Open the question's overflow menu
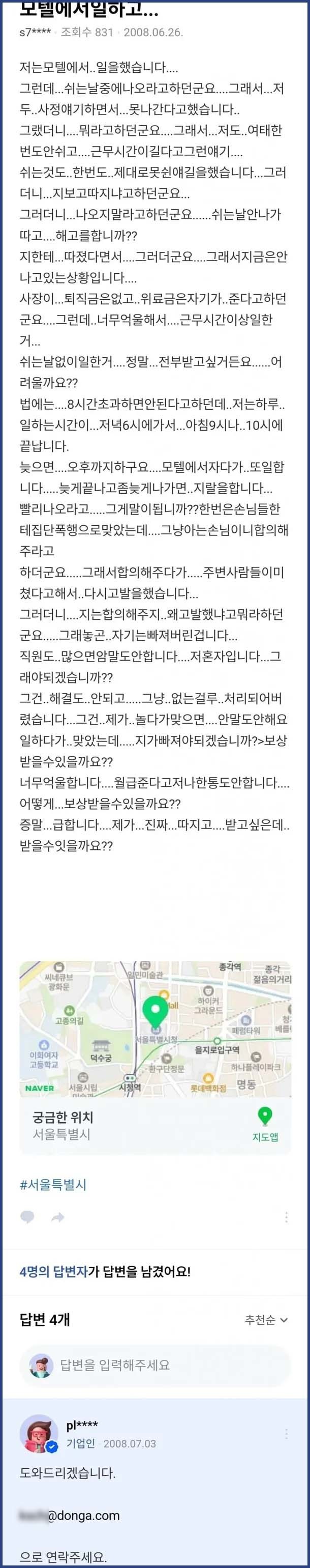This screenshot has height=1568, width=310. coord(286,1217)
